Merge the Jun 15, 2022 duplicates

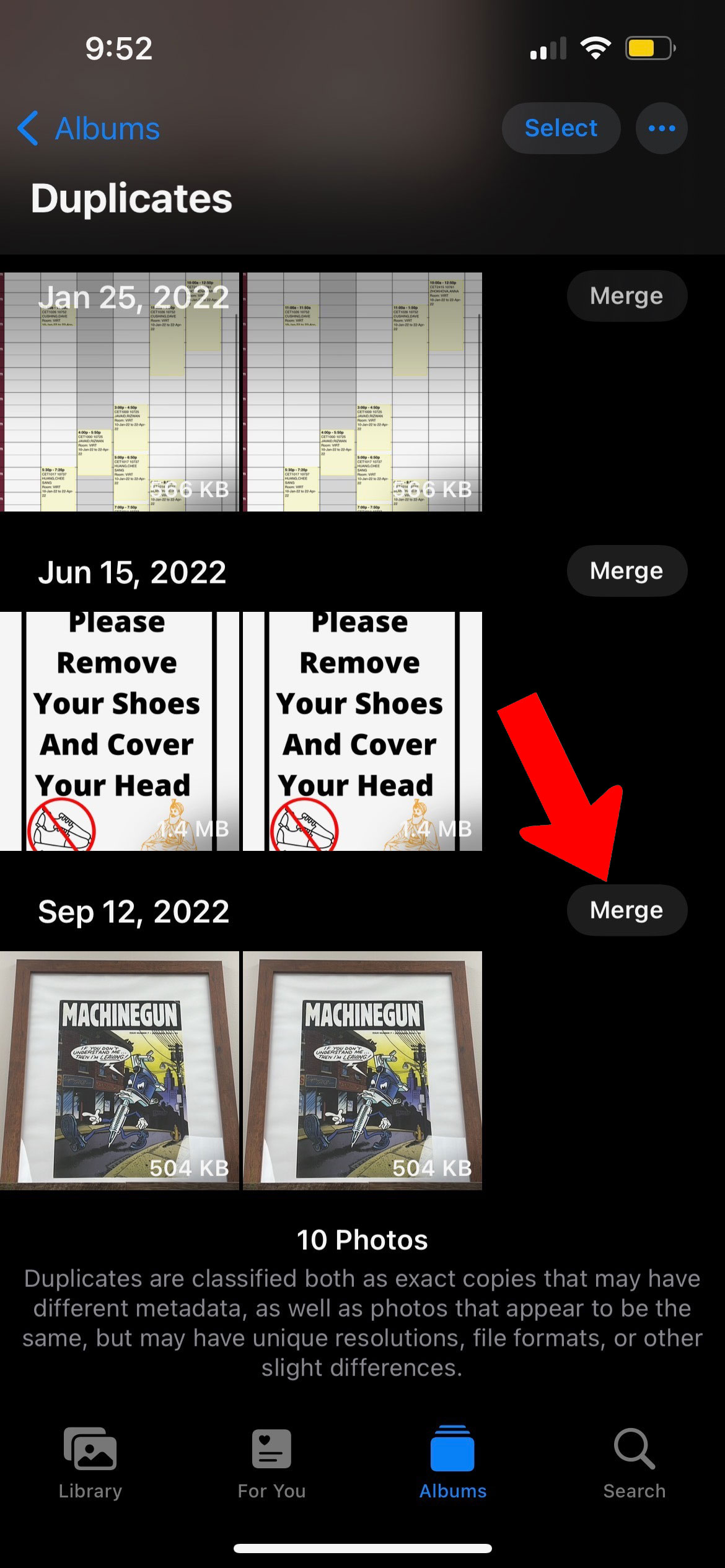626,571
